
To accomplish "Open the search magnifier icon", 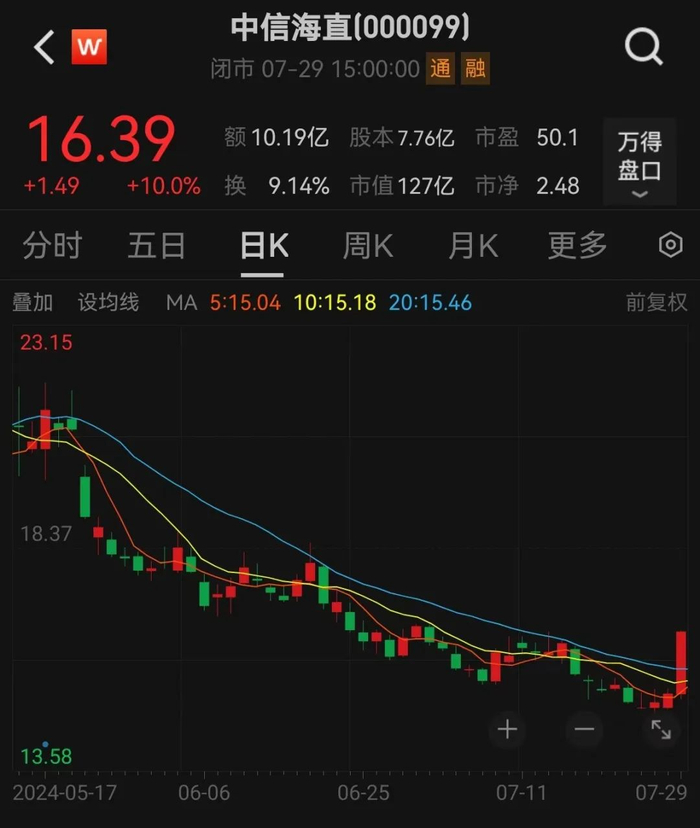I will [x=643, y=46].
